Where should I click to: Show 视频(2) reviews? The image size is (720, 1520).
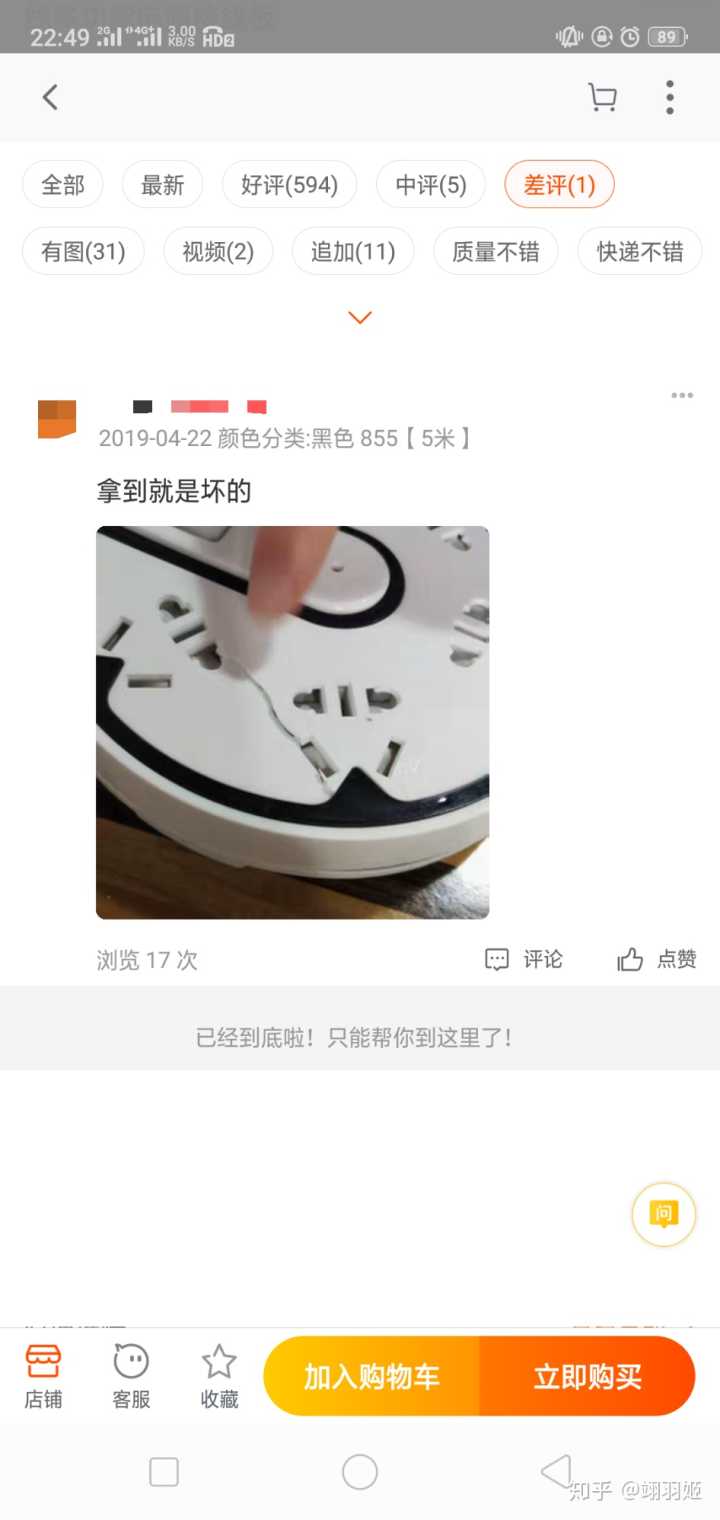tap(218, 251)
